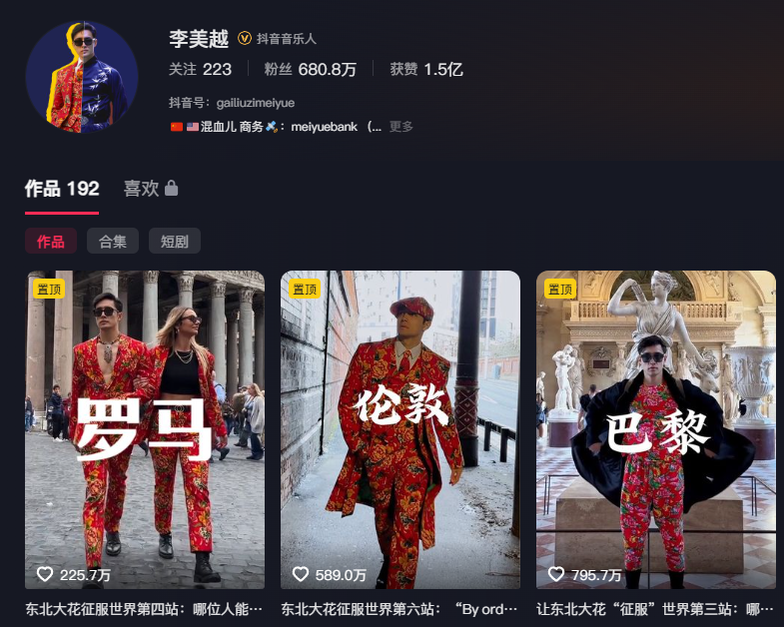Switch to the 作品 tab
Viewport: 784px width, 627px height.
point(62,189)
